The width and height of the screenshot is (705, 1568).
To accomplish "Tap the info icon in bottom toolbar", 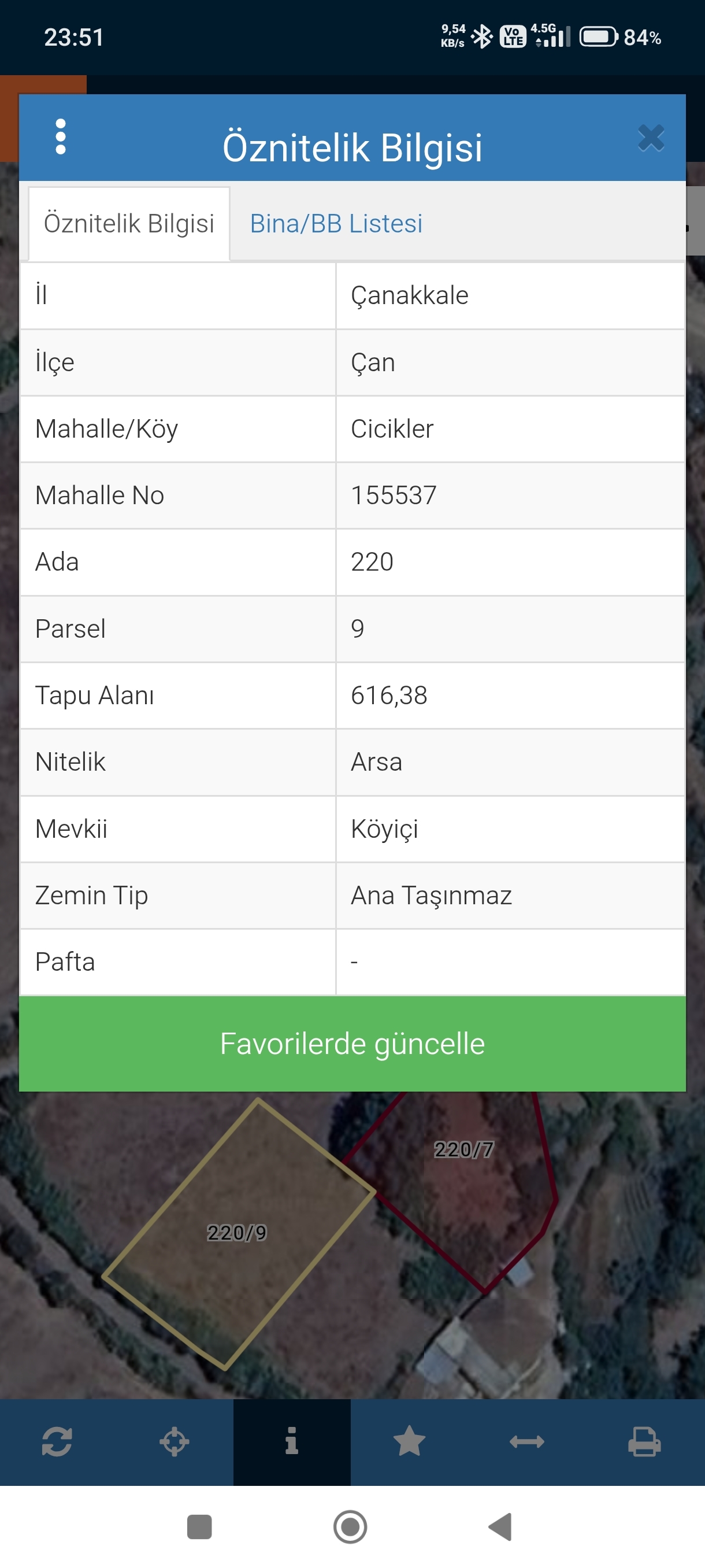I will click(x=292, y=1441).
